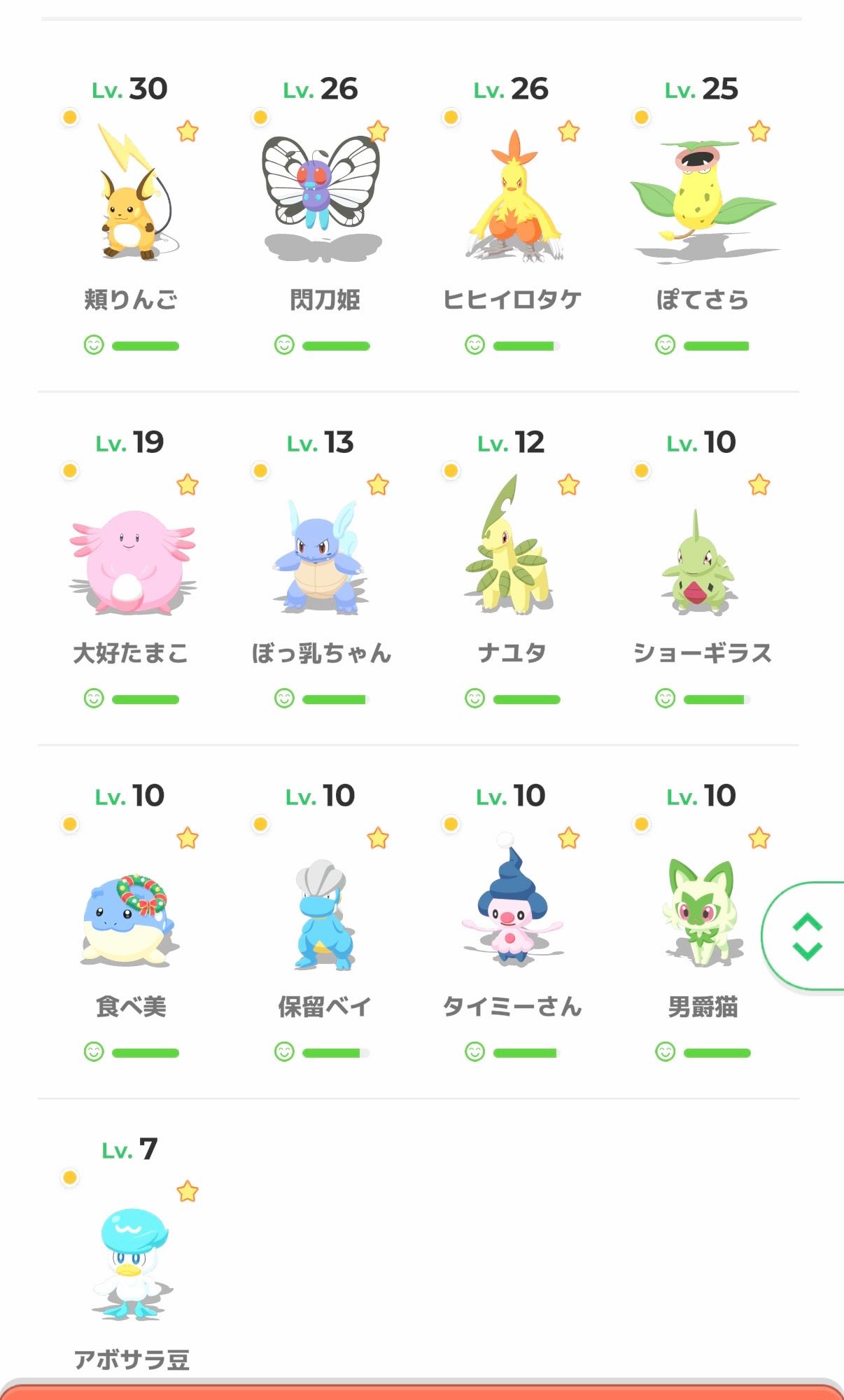
Task: Open the Lv. 30 Raichu named 頬りんご
Action: click(x=131, y=196)
